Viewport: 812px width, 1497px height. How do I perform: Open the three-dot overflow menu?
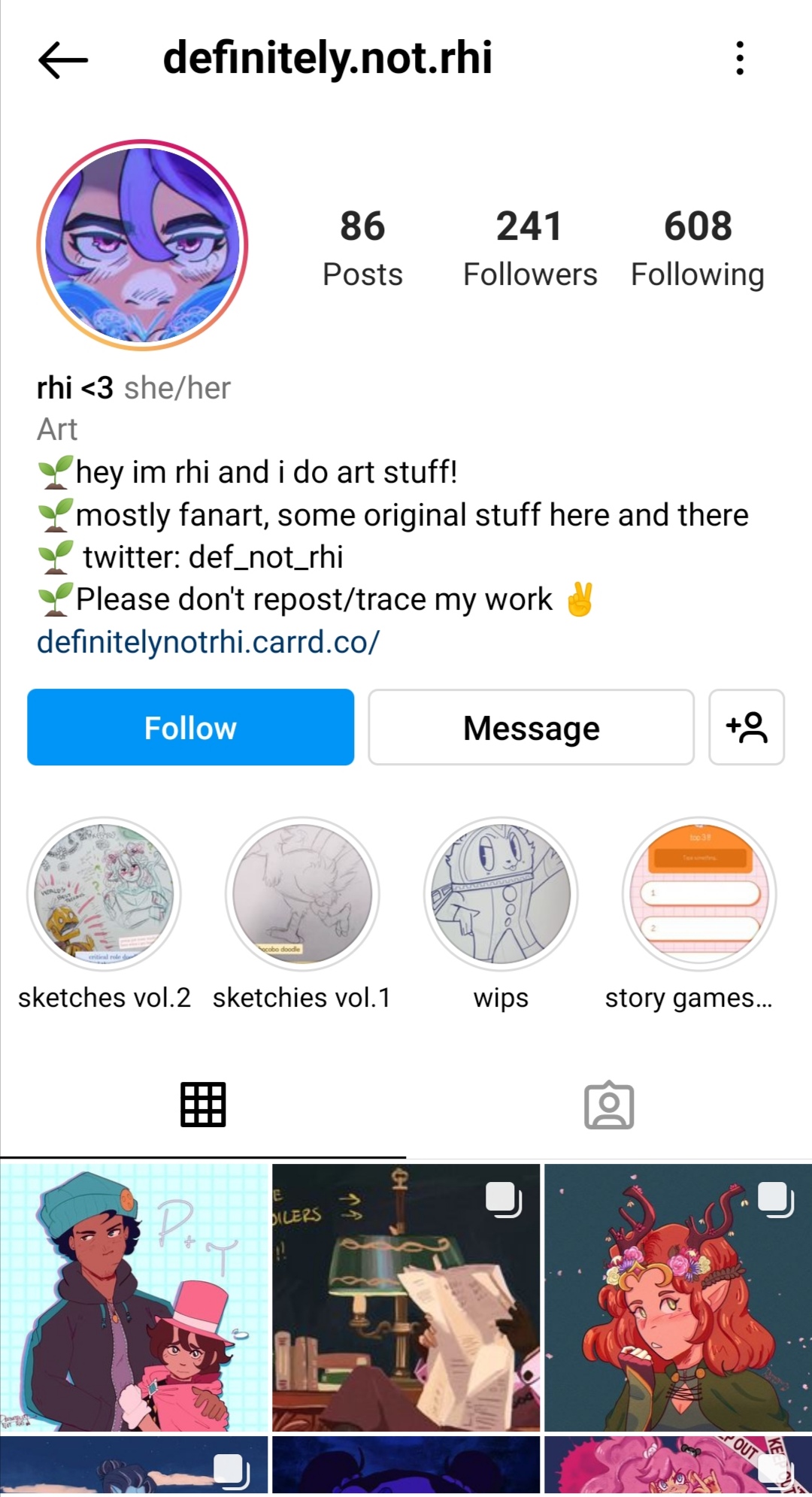pos(740,59)
